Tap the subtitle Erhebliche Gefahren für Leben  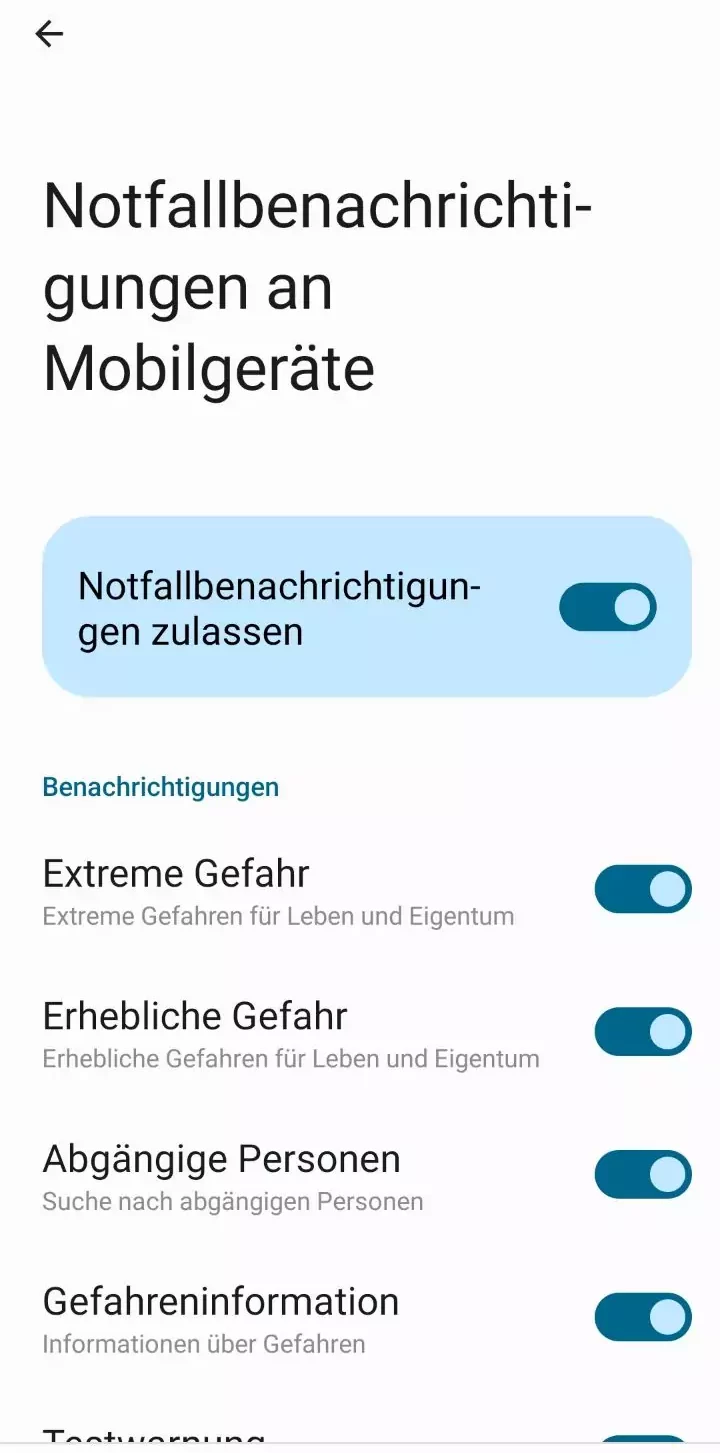(x=290, y=1059)
